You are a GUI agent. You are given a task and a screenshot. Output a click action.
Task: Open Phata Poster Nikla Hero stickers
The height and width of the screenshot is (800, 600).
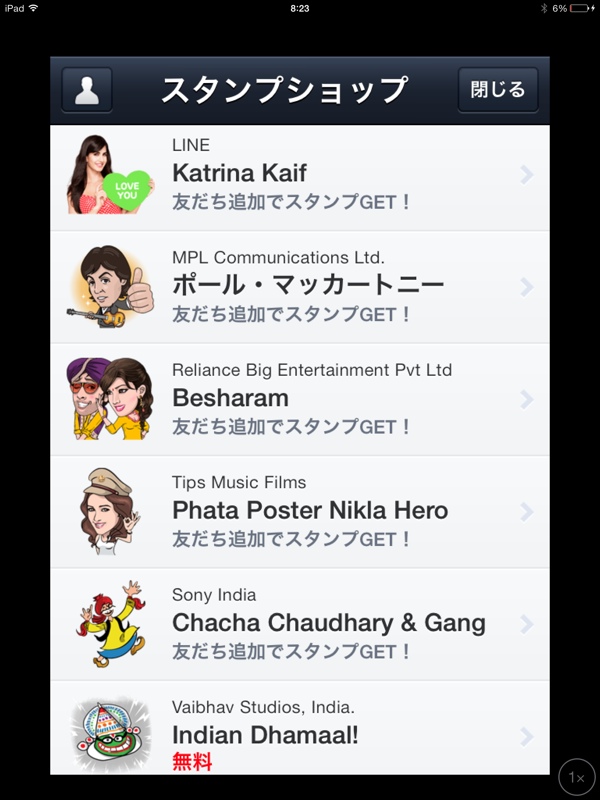click(x=300, y=511)
